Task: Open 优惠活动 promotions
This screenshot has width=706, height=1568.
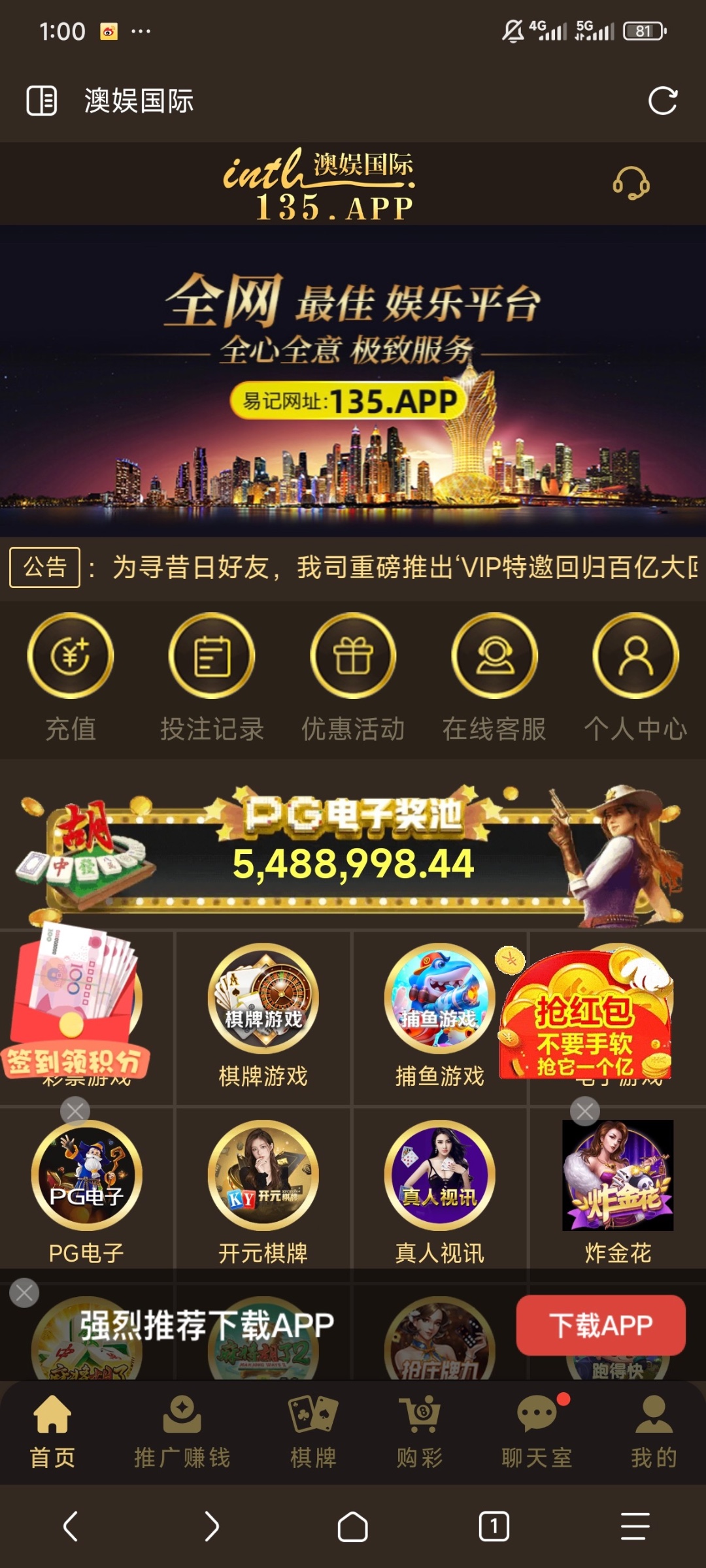Action: pyautogui.click(x=353, y=677)
